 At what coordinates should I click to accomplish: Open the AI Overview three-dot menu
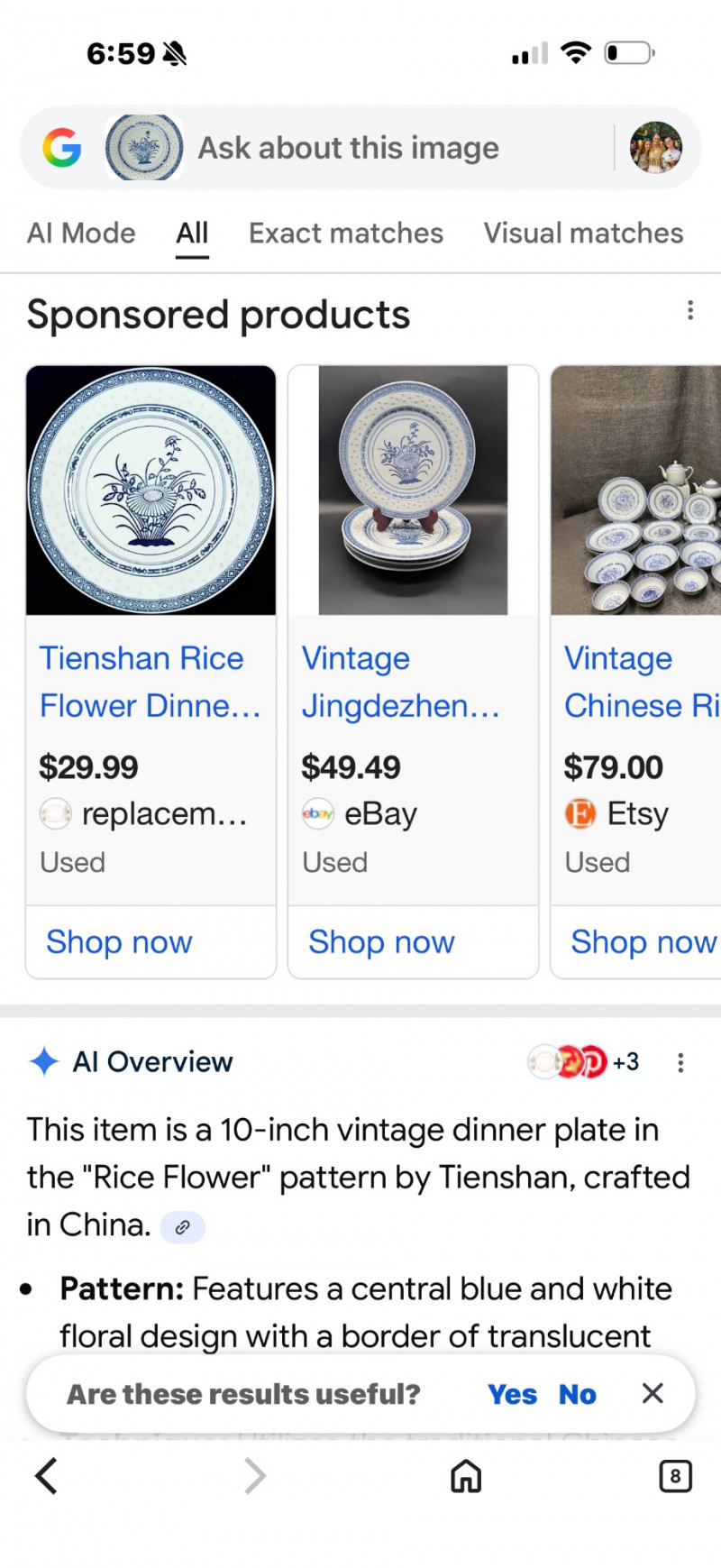coord(680,1063)
